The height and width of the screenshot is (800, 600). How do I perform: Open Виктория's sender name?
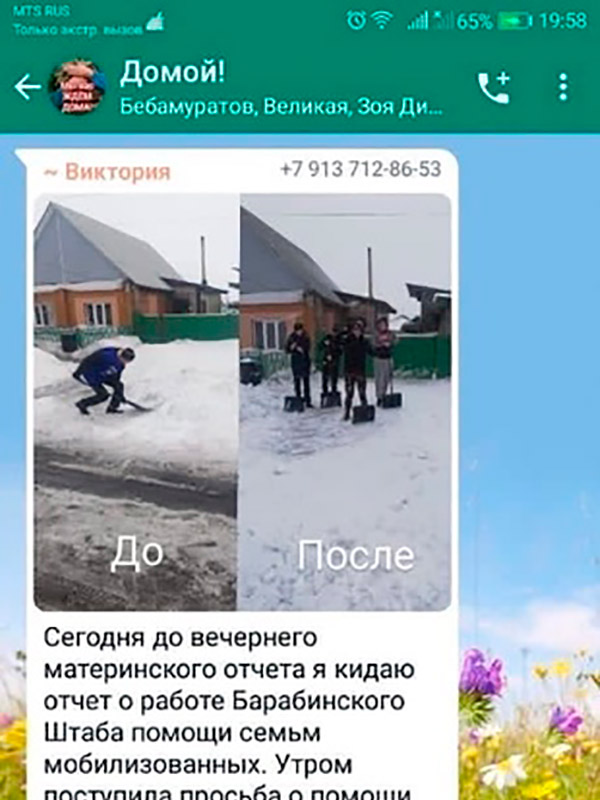pos(108,171)
